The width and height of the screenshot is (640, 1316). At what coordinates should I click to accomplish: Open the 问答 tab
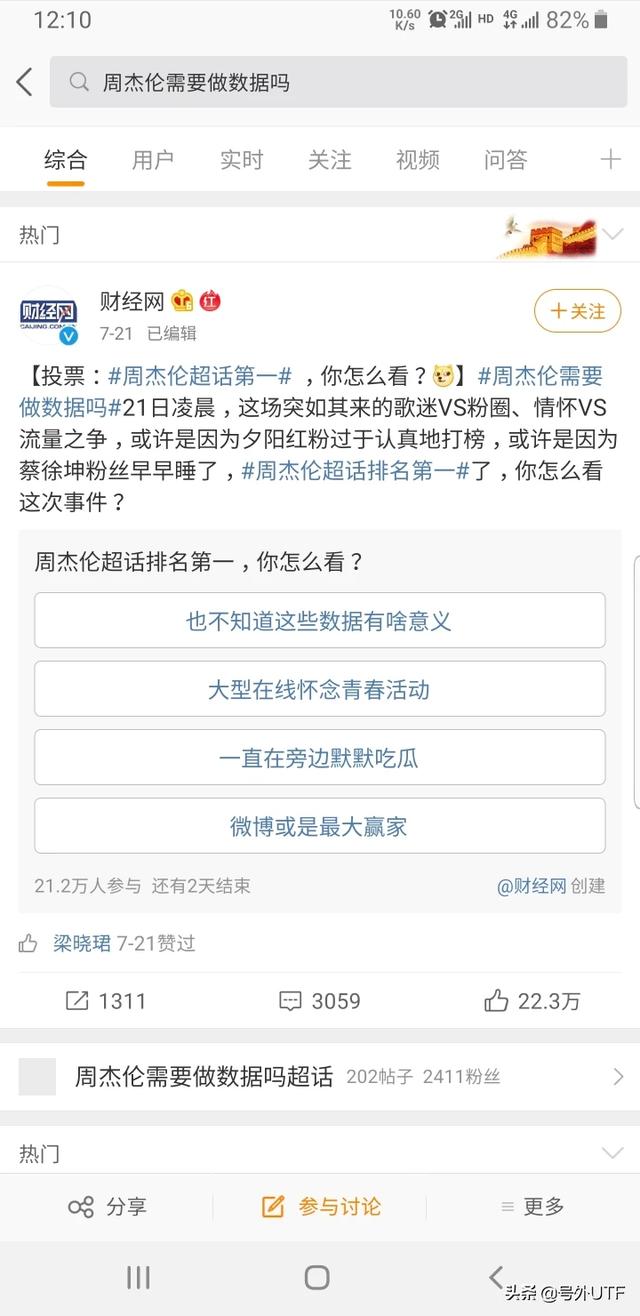pos(505,160)
